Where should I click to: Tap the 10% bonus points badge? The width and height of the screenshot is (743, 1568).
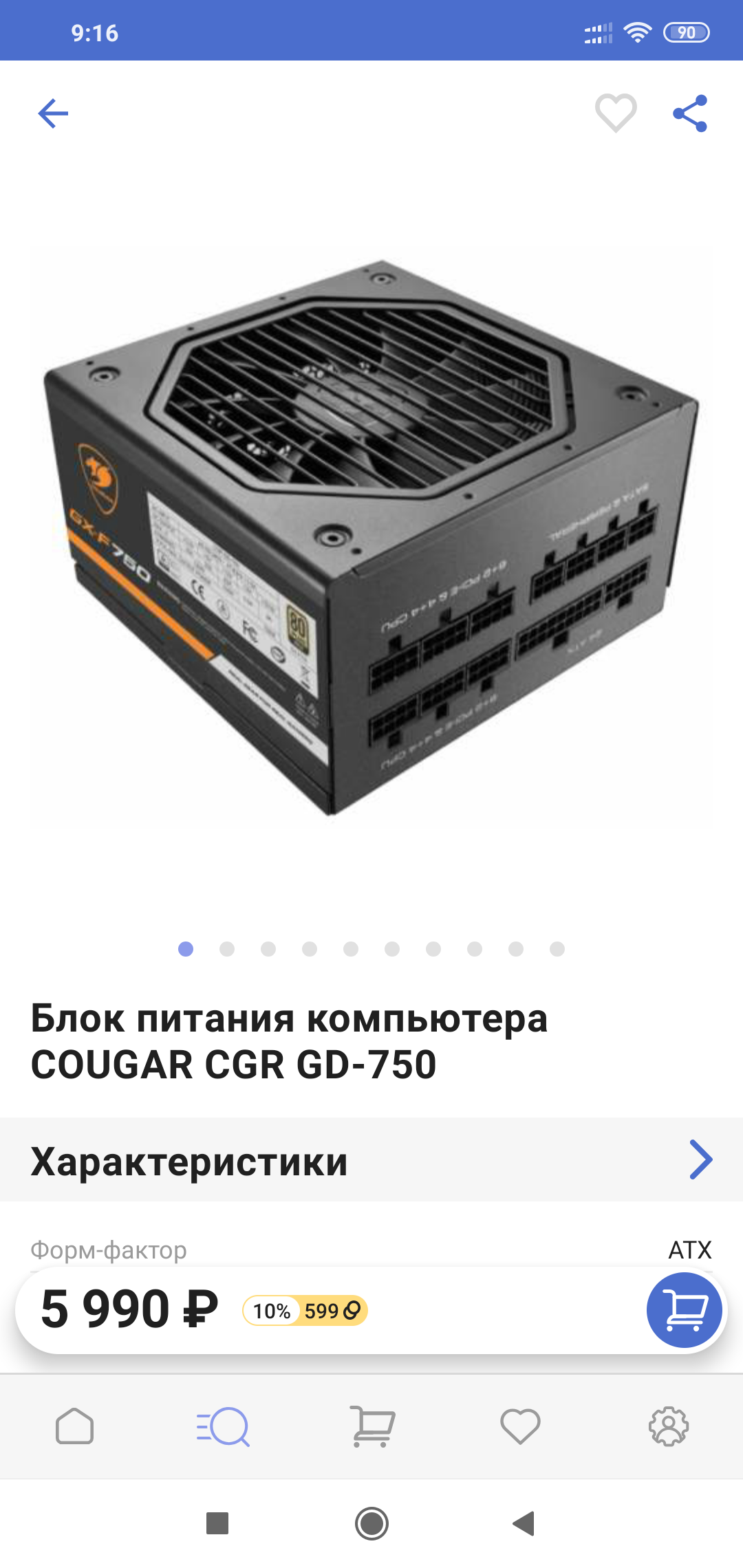coord(305,1311)
